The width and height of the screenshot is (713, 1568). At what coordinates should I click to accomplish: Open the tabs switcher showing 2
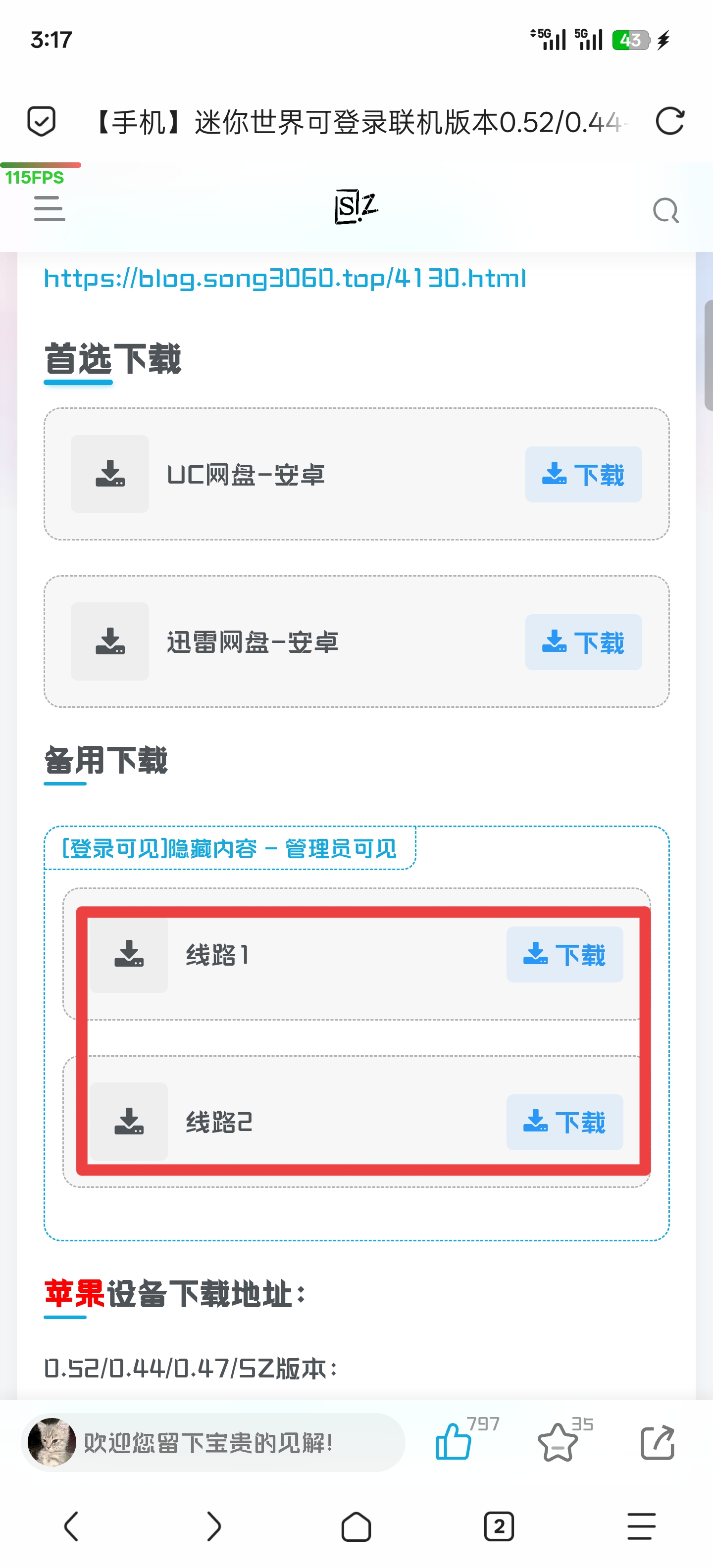(x=499, y=1526)
